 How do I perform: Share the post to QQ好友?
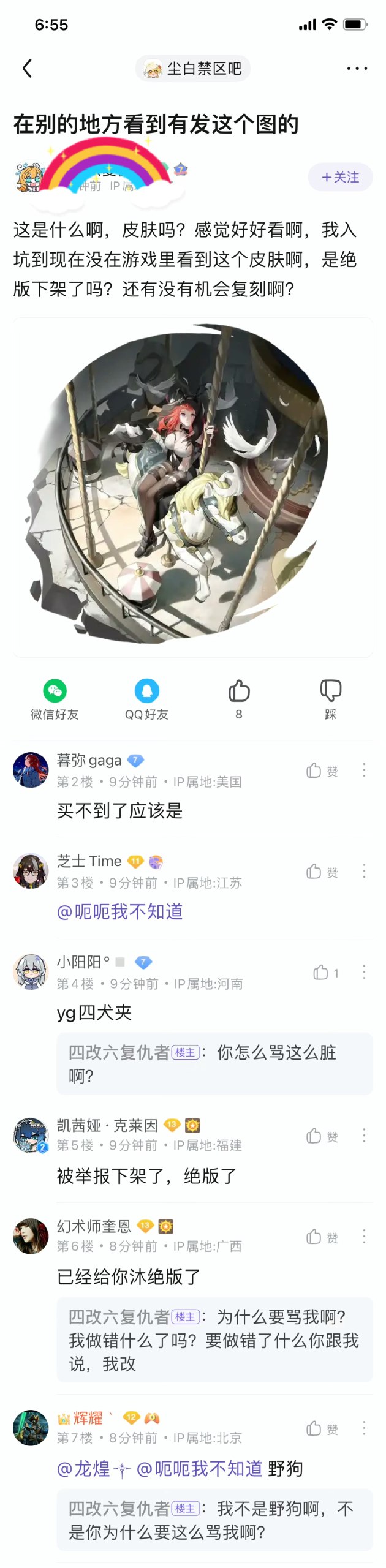tap(146, 699)
